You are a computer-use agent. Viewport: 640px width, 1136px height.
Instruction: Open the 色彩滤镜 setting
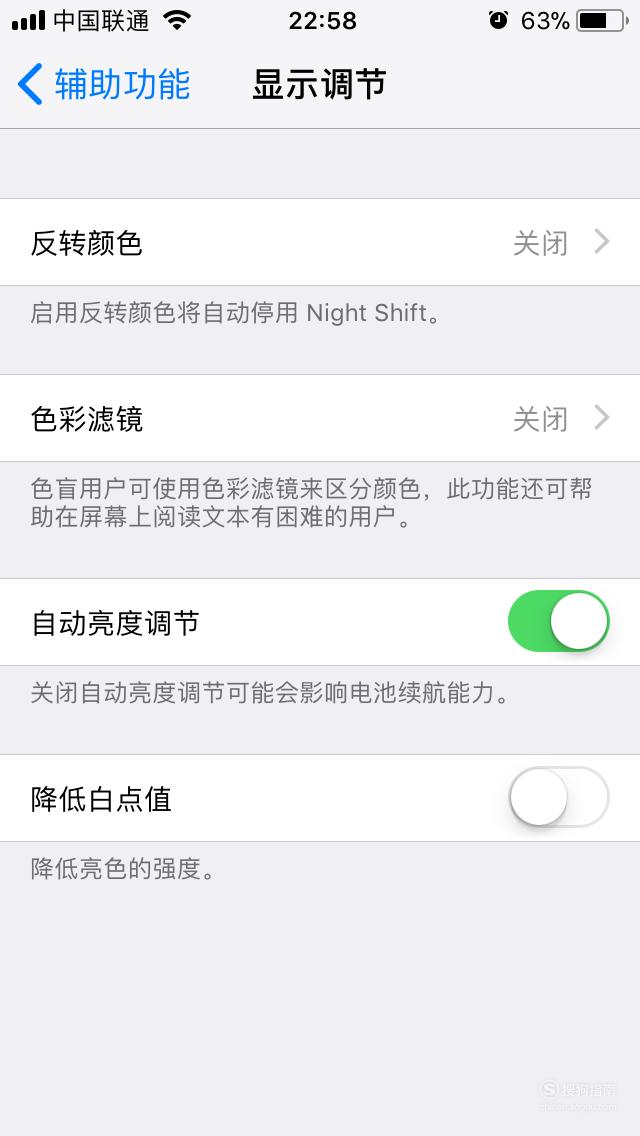pyautogui.click(x=320, y=418)
